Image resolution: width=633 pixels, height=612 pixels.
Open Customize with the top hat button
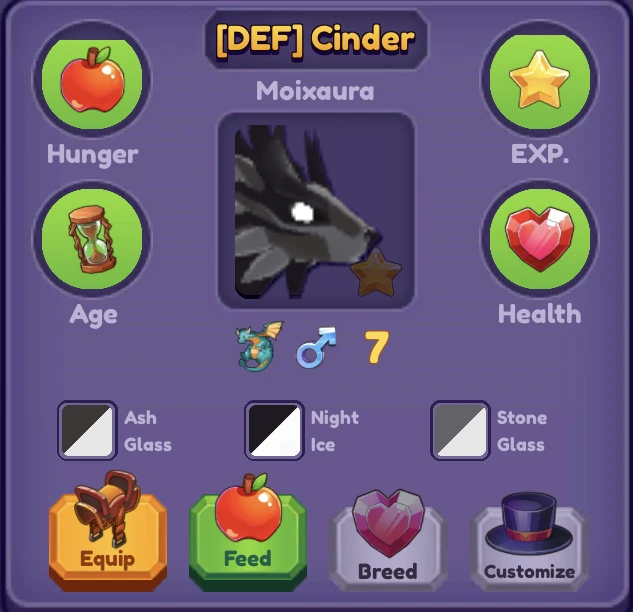click(529, 547)
